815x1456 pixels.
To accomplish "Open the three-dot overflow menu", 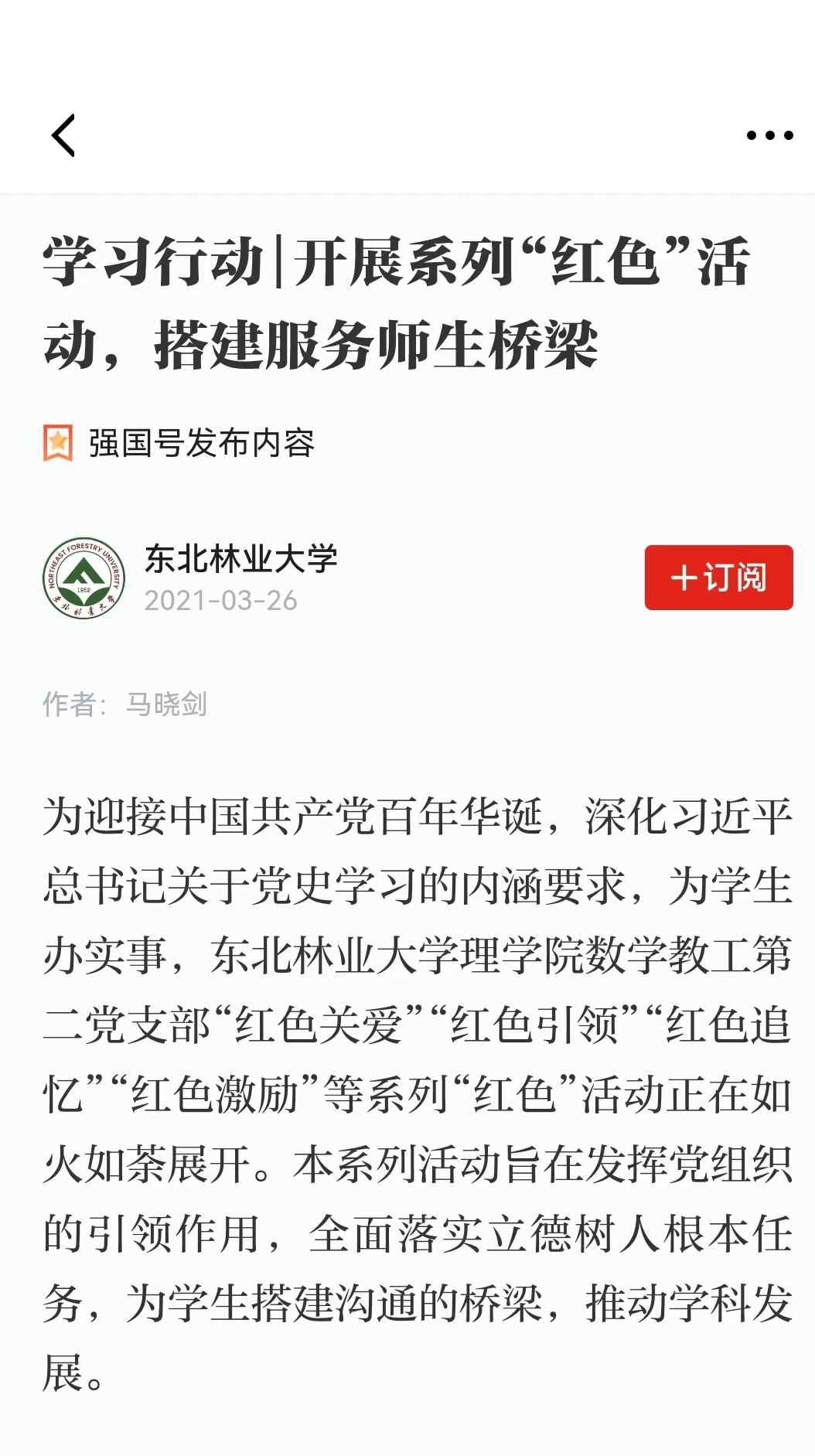I will click(x=769, y=135).
